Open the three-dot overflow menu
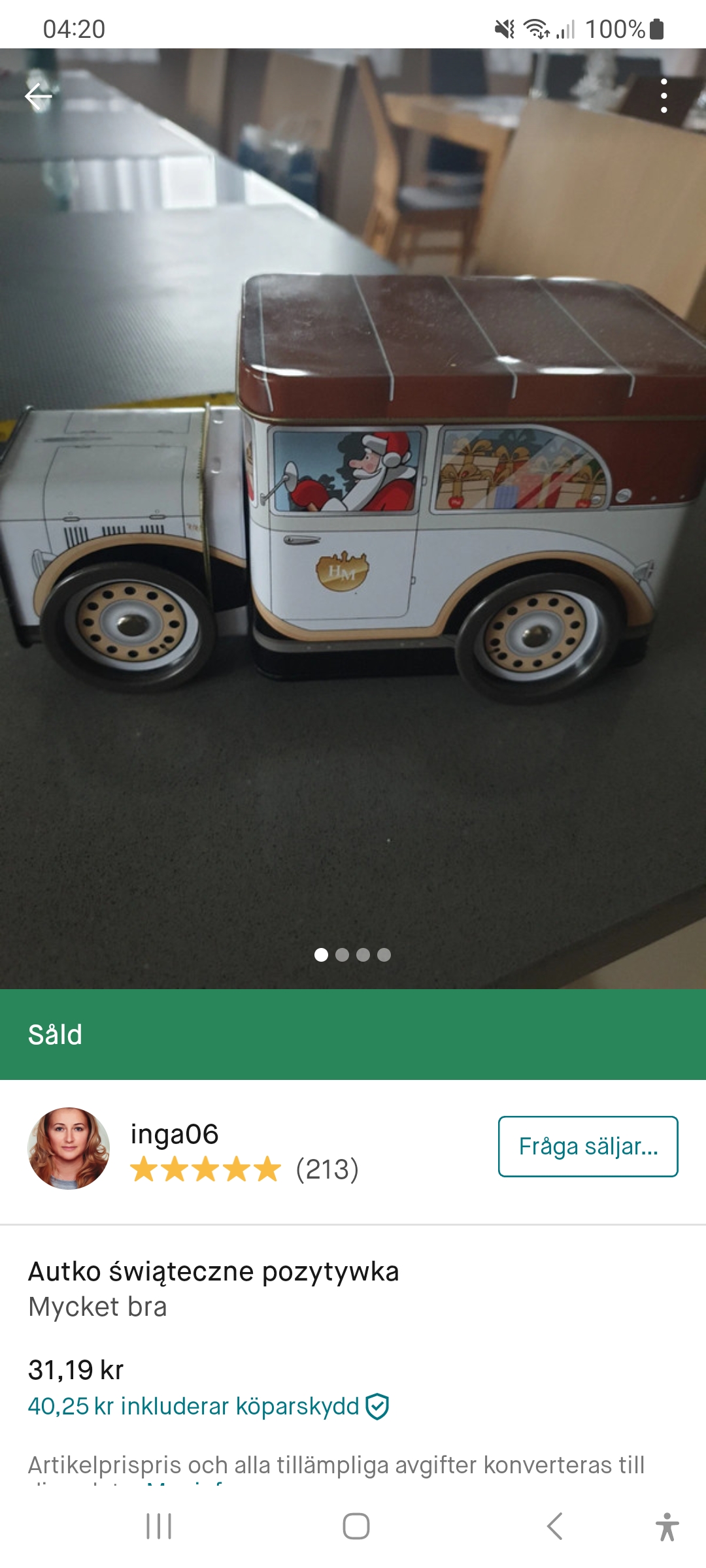The height and width of the screenshot is (1568, 706). 664,96
